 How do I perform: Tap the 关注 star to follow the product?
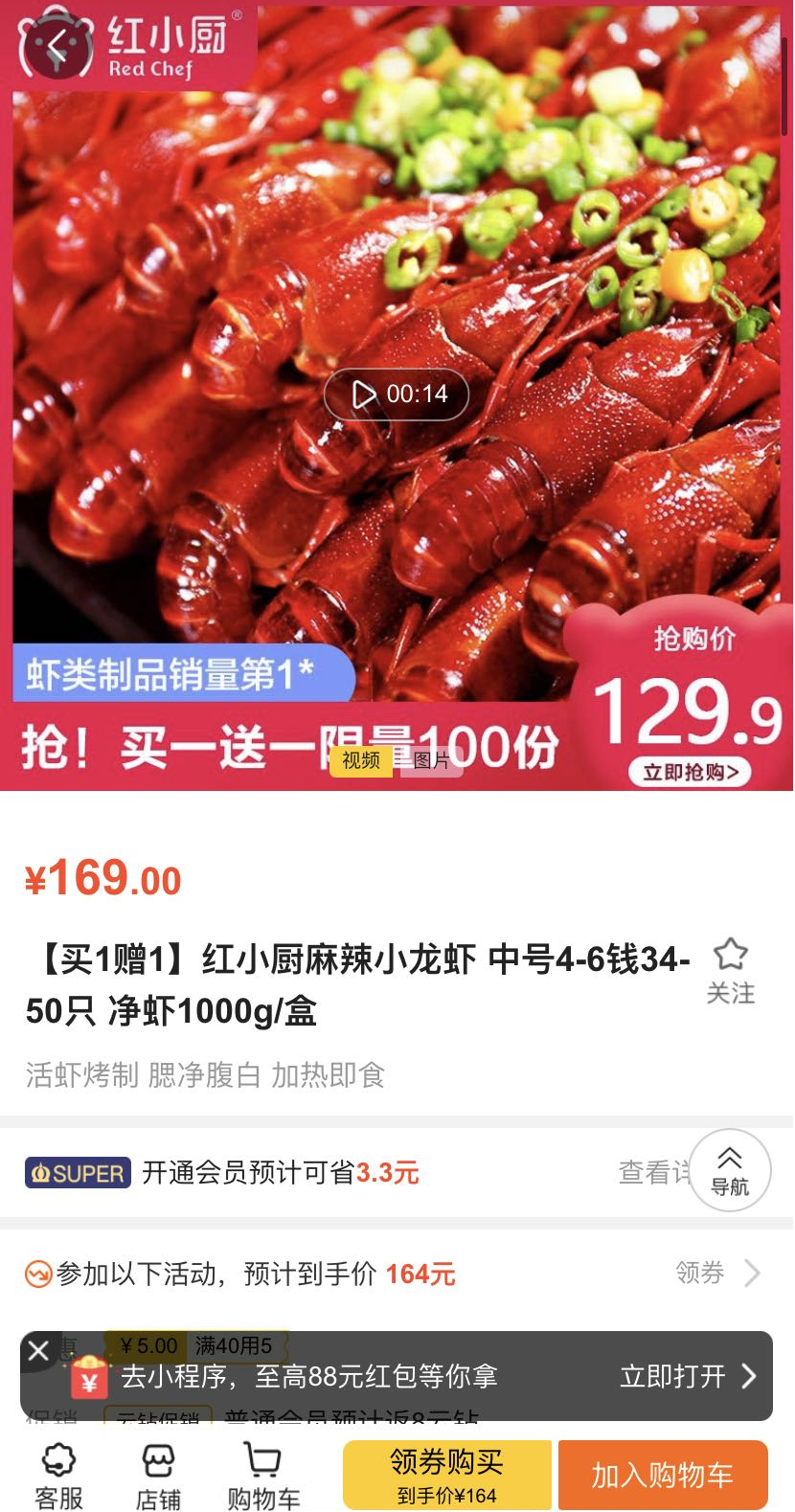[x=731, y=971]
